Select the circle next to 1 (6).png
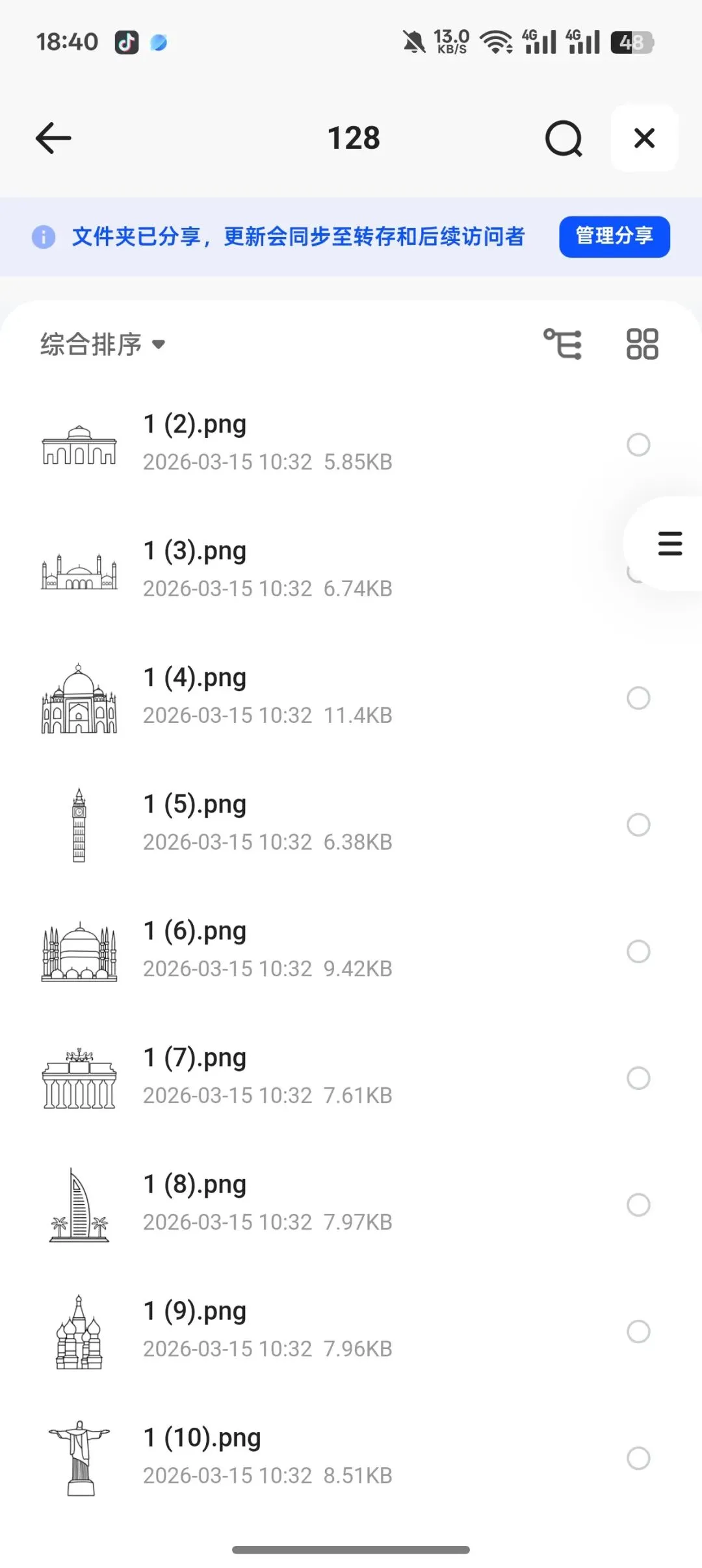The width and height of the screenshot is (702, 1568). 638,952
